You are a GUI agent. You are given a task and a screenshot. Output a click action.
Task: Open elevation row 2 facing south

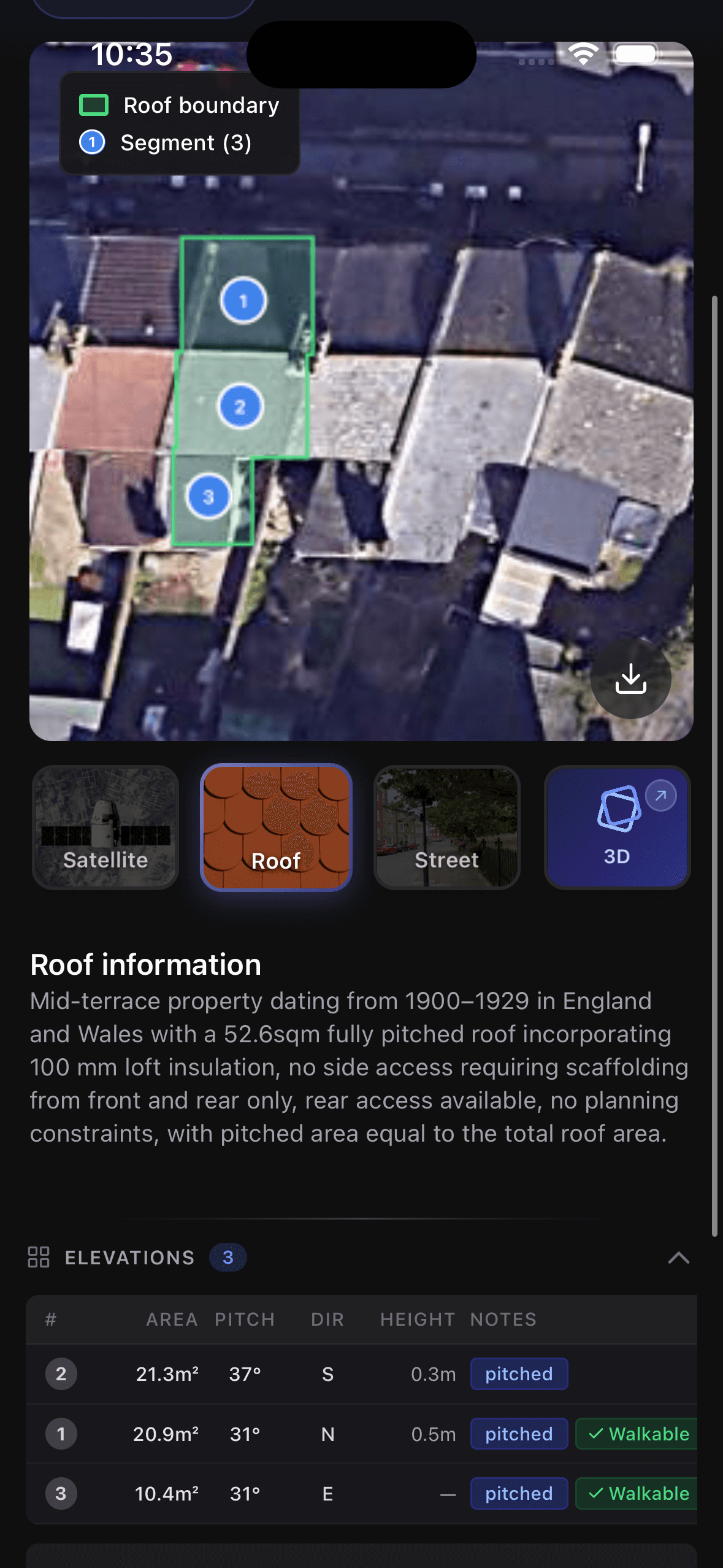(361, 1374)
